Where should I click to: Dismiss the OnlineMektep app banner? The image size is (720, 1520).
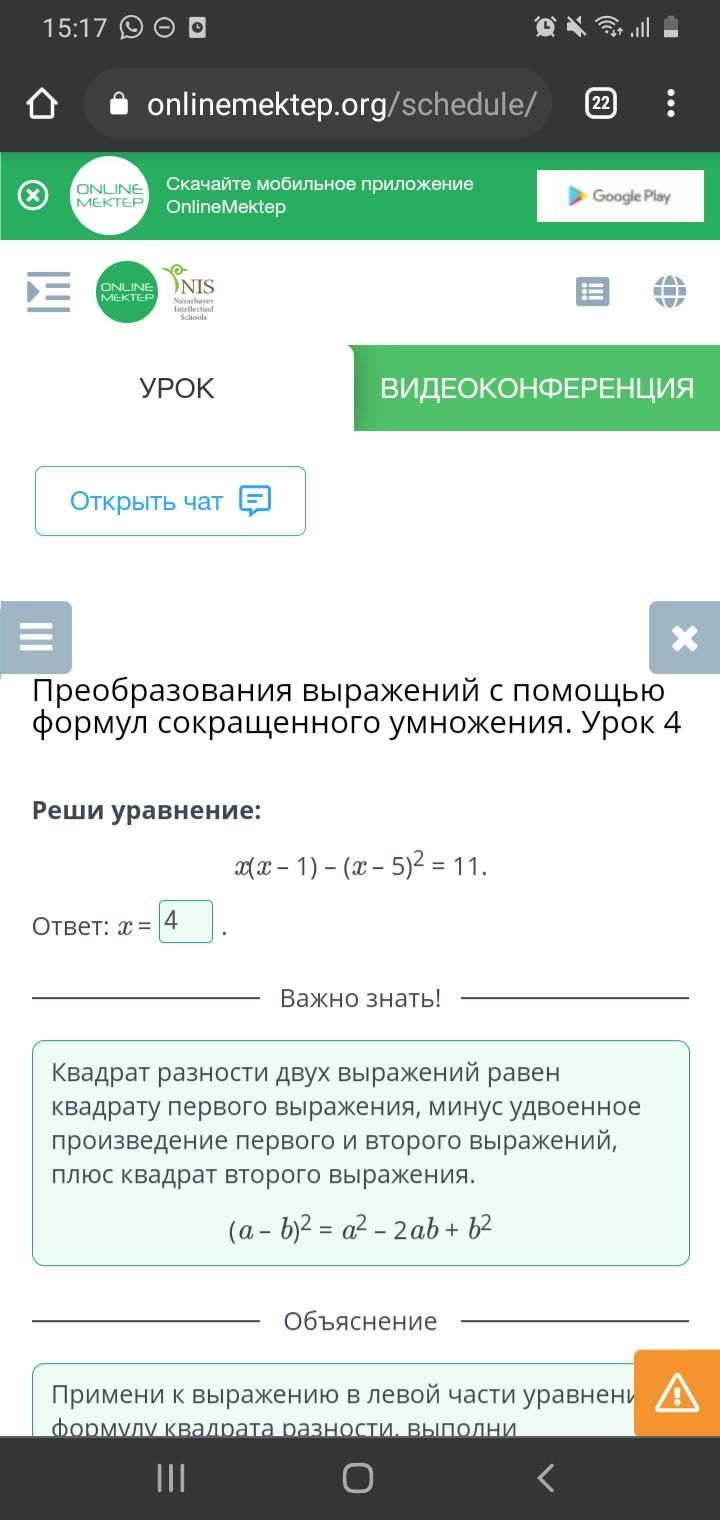[33, 195]
